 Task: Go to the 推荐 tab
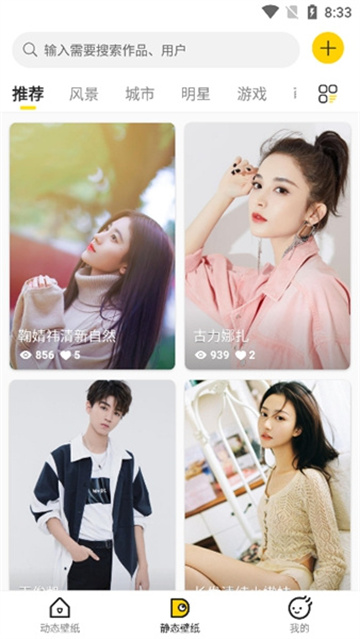coord(28,94)
